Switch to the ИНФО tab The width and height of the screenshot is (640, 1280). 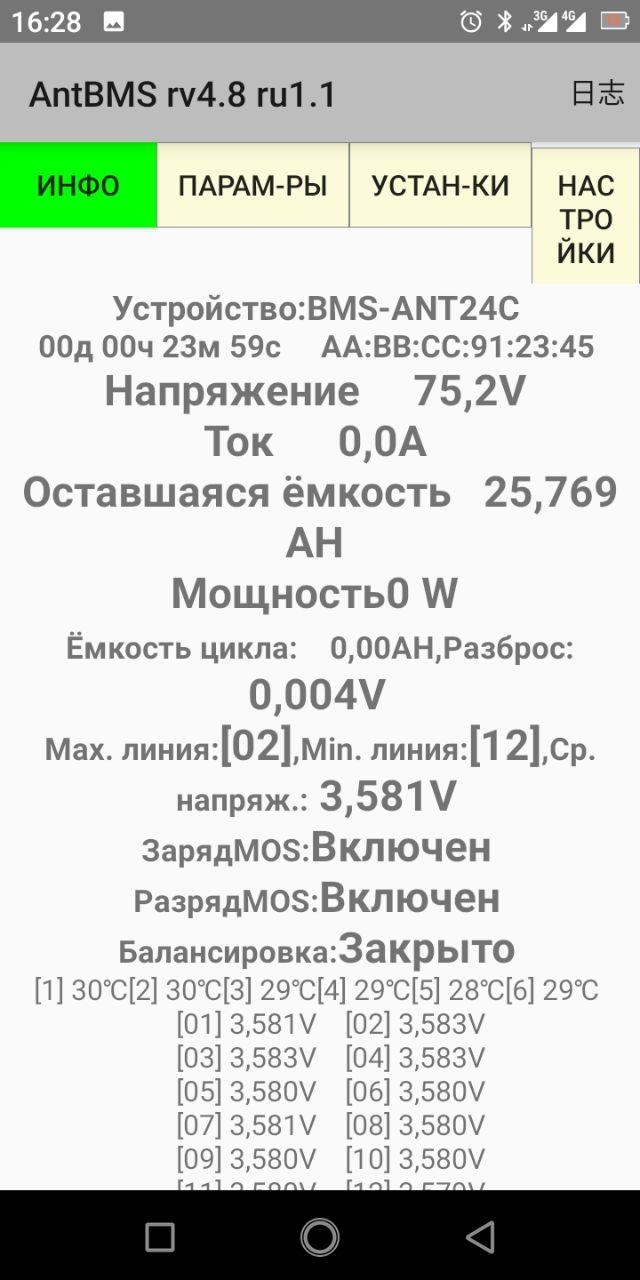click(78, 185)
